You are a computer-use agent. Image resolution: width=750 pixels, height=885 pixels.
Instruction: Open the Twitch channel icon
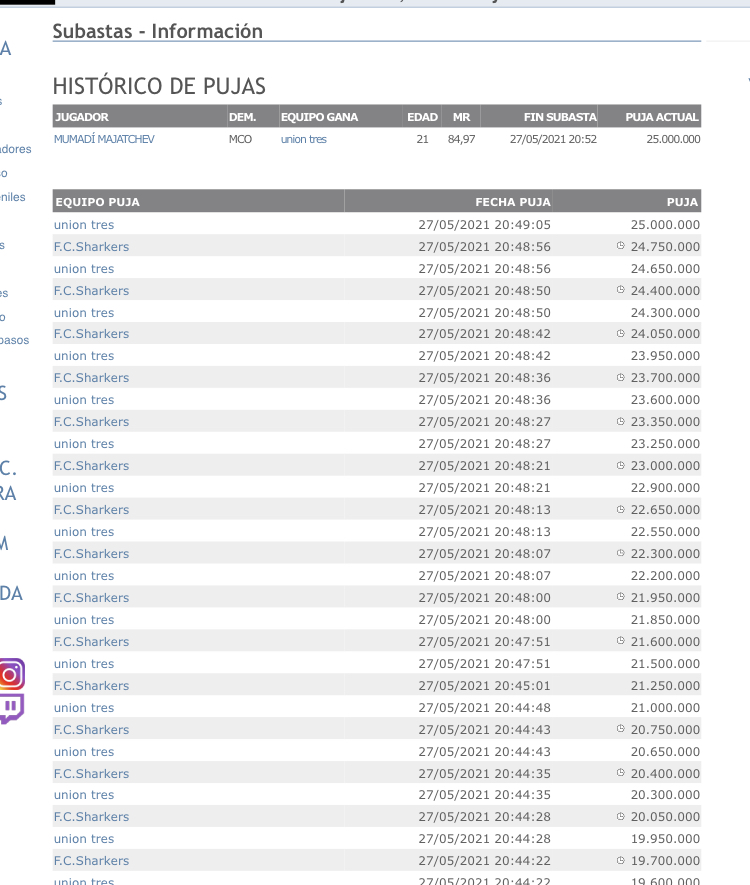10,708
